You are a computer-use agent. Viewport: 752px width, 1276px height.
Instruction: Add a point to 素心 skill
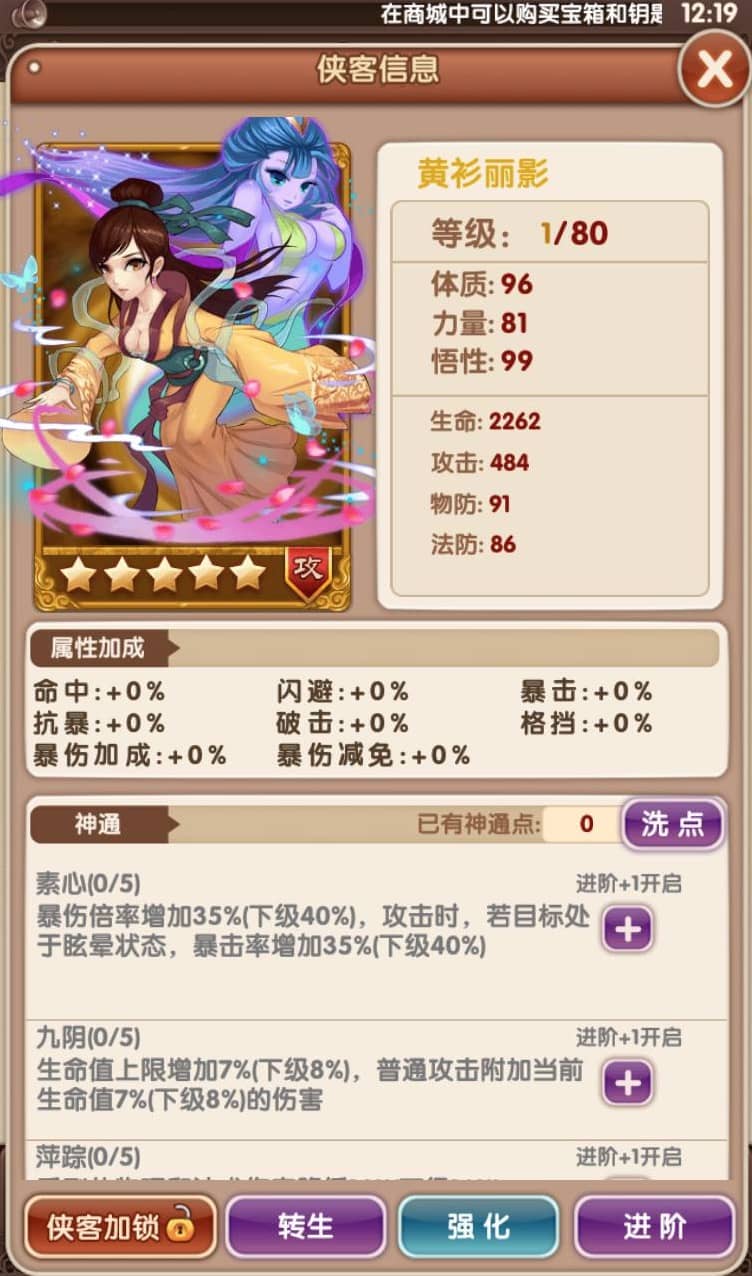[x=627, y=930]
